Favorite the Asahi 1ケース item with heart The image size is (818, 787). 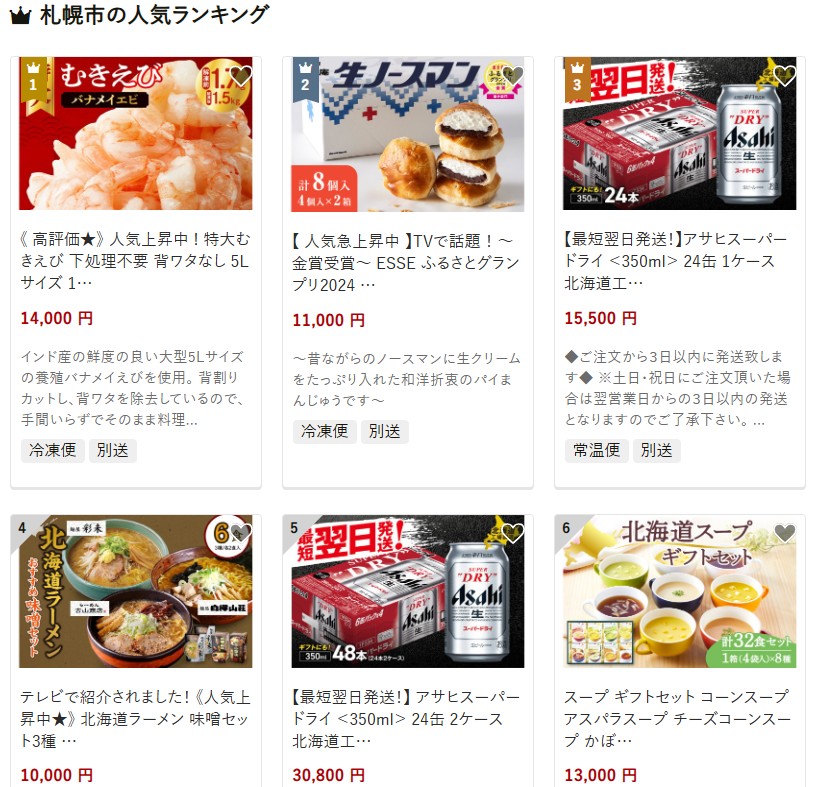pyautogui.click(x=785, y=76)
